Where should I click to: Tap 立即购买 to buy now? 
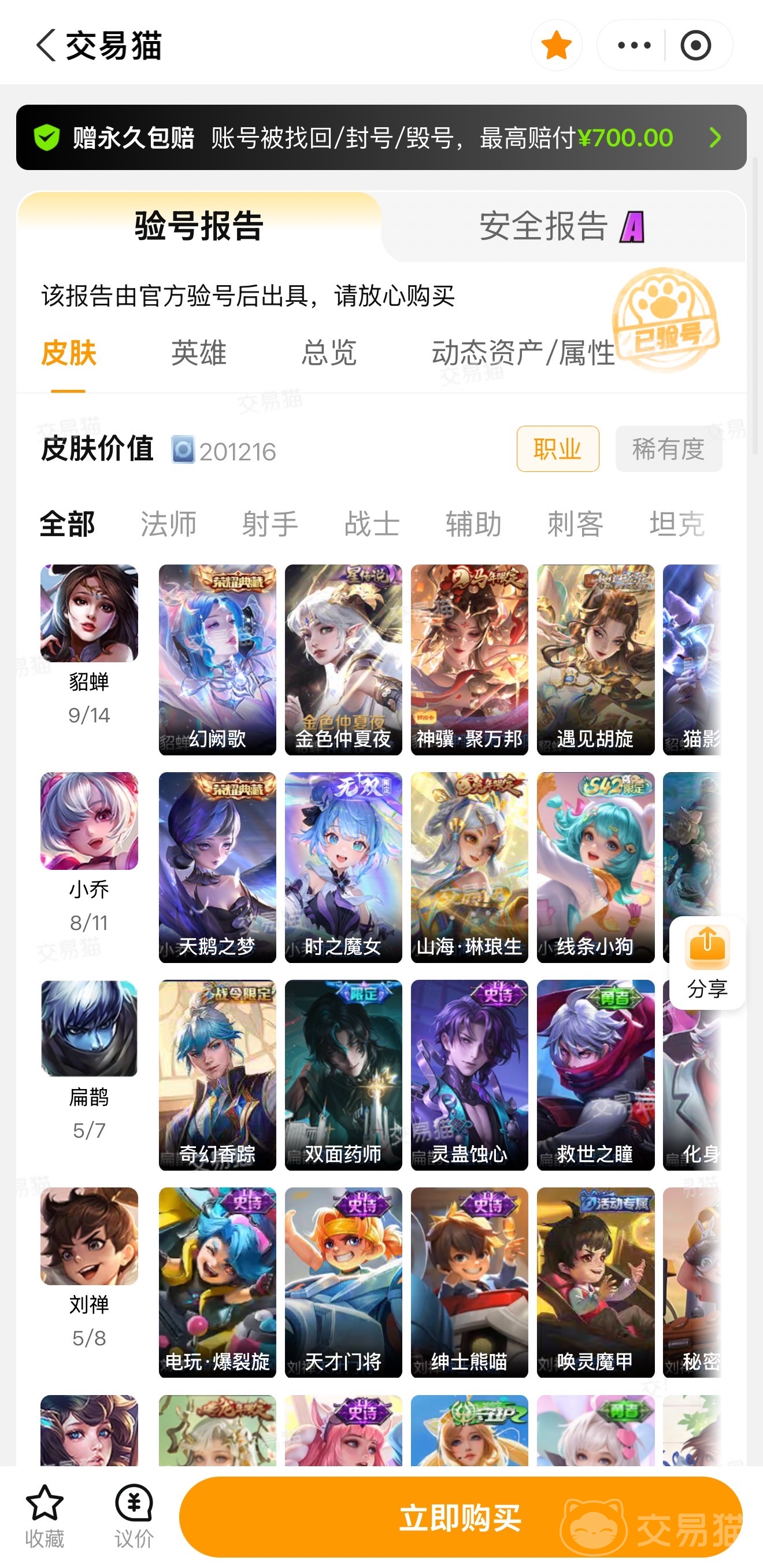pos(461,1517)
